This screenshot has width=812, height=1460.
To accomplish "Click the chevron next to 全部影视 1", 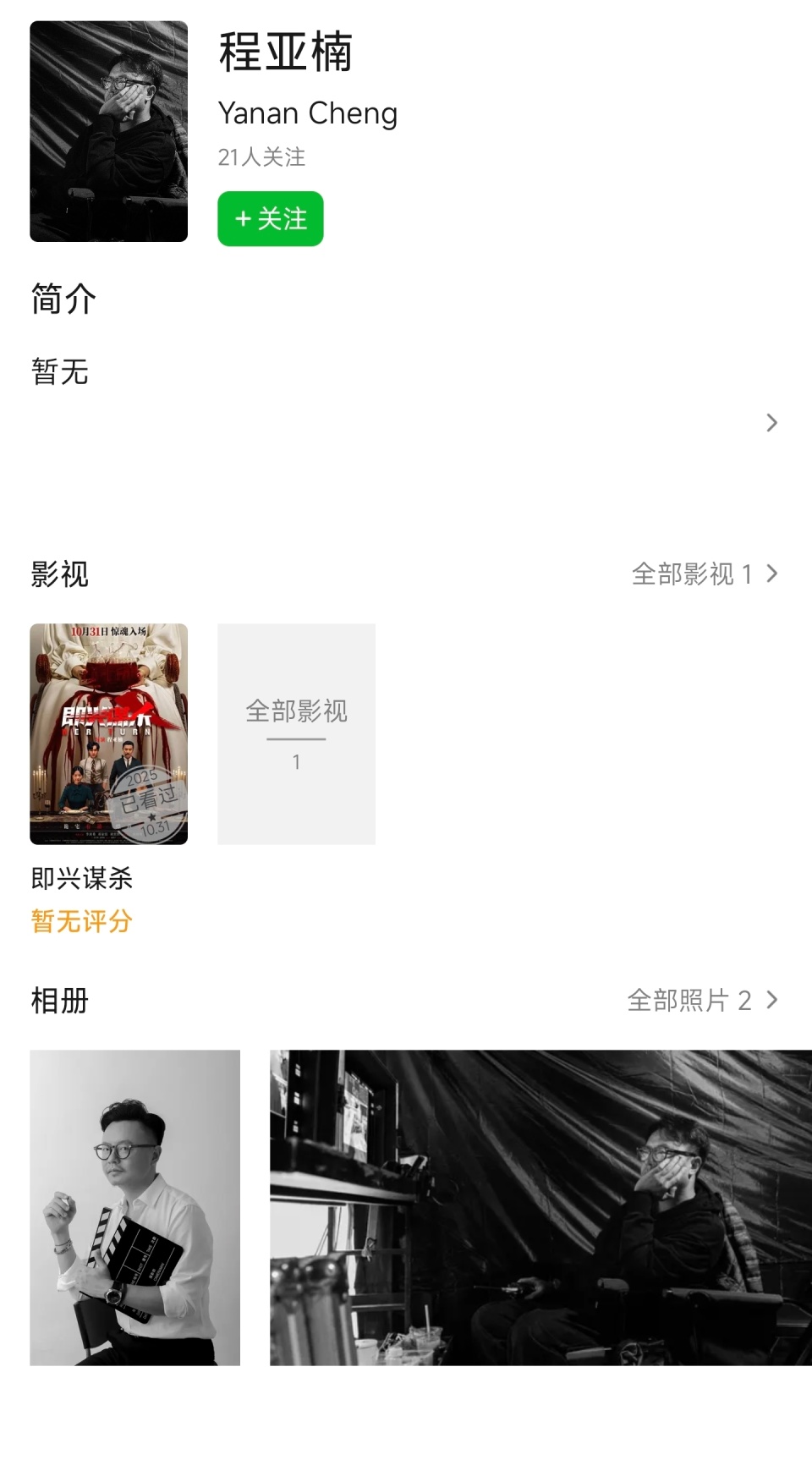I will click(x=771, y=574).
